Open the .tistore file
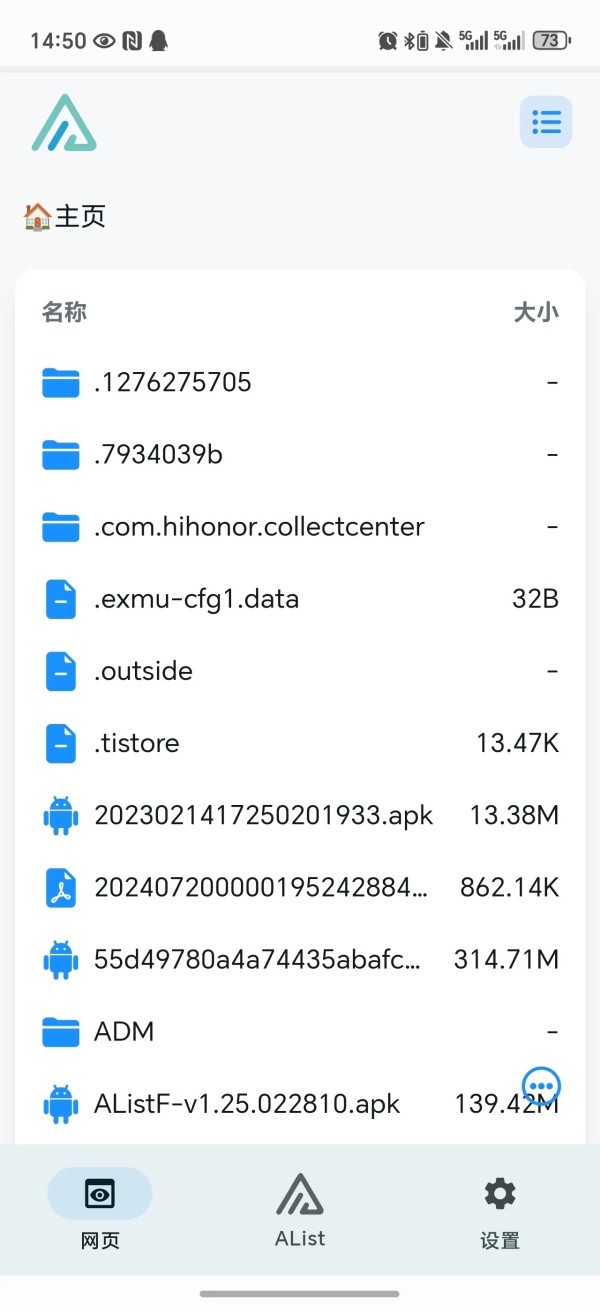Viewport: 600px width, 1312px height. click(300, 742)
